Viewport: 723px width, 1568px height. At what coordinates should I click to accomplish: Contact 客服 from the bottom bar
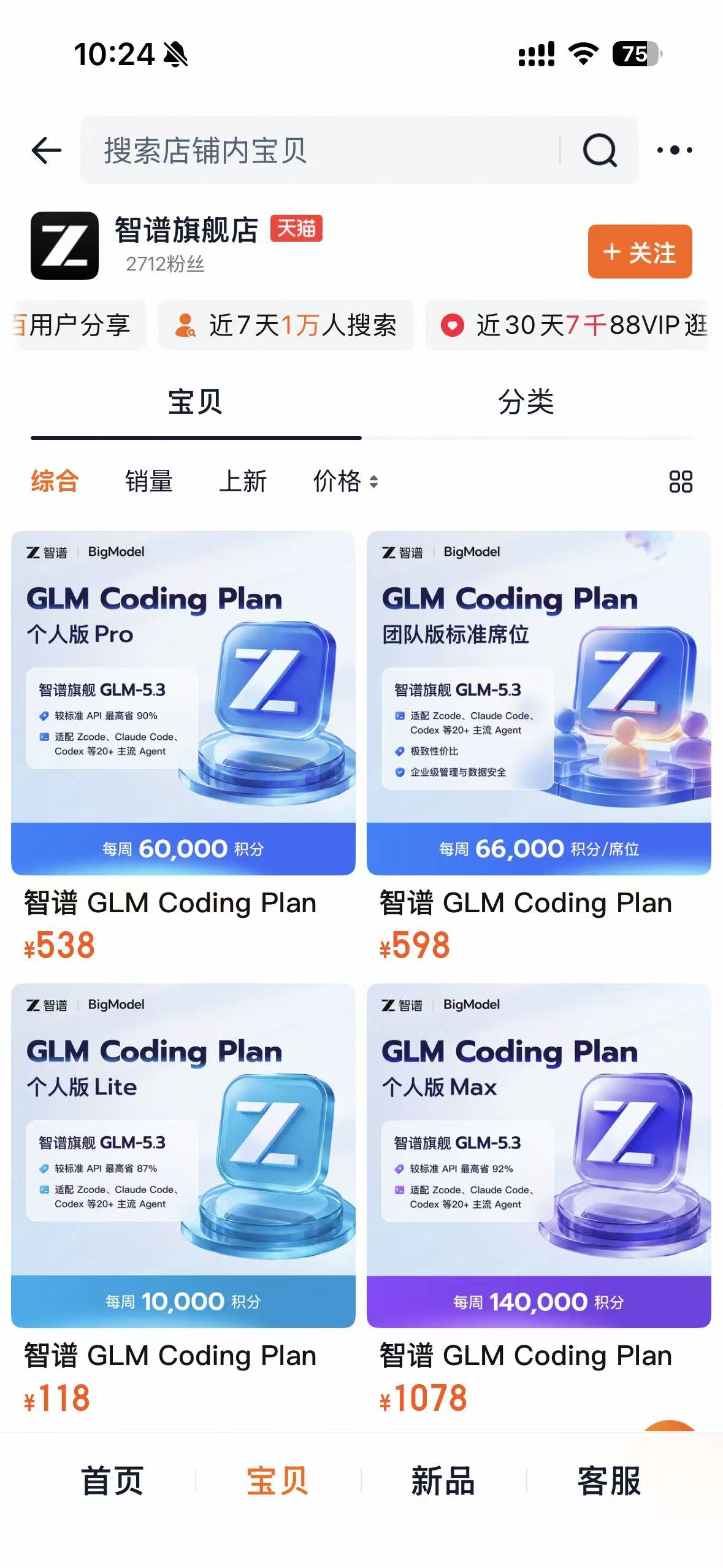[609, 1481]
